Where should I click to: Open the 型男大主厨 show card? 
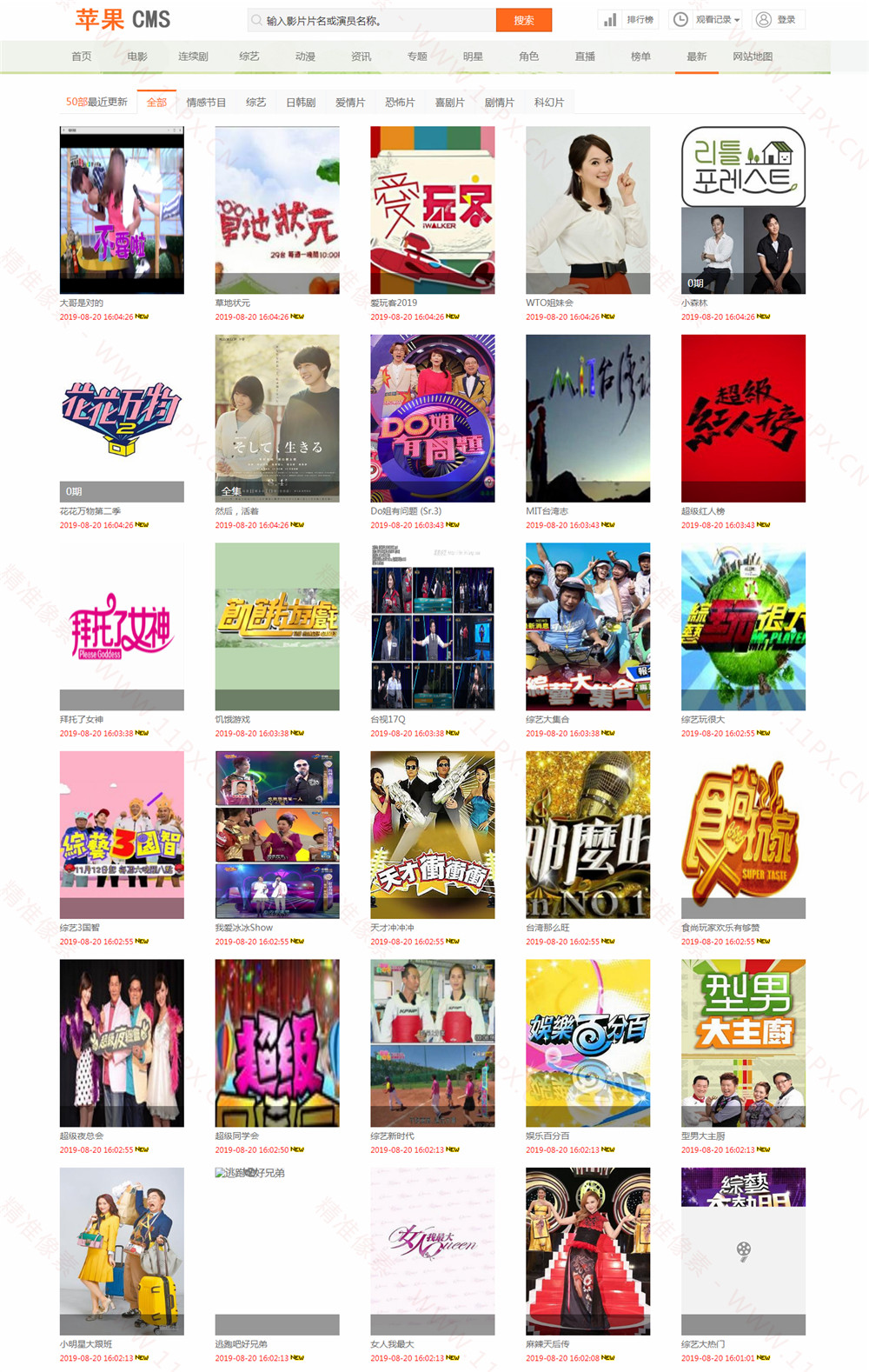[743, 1042]
